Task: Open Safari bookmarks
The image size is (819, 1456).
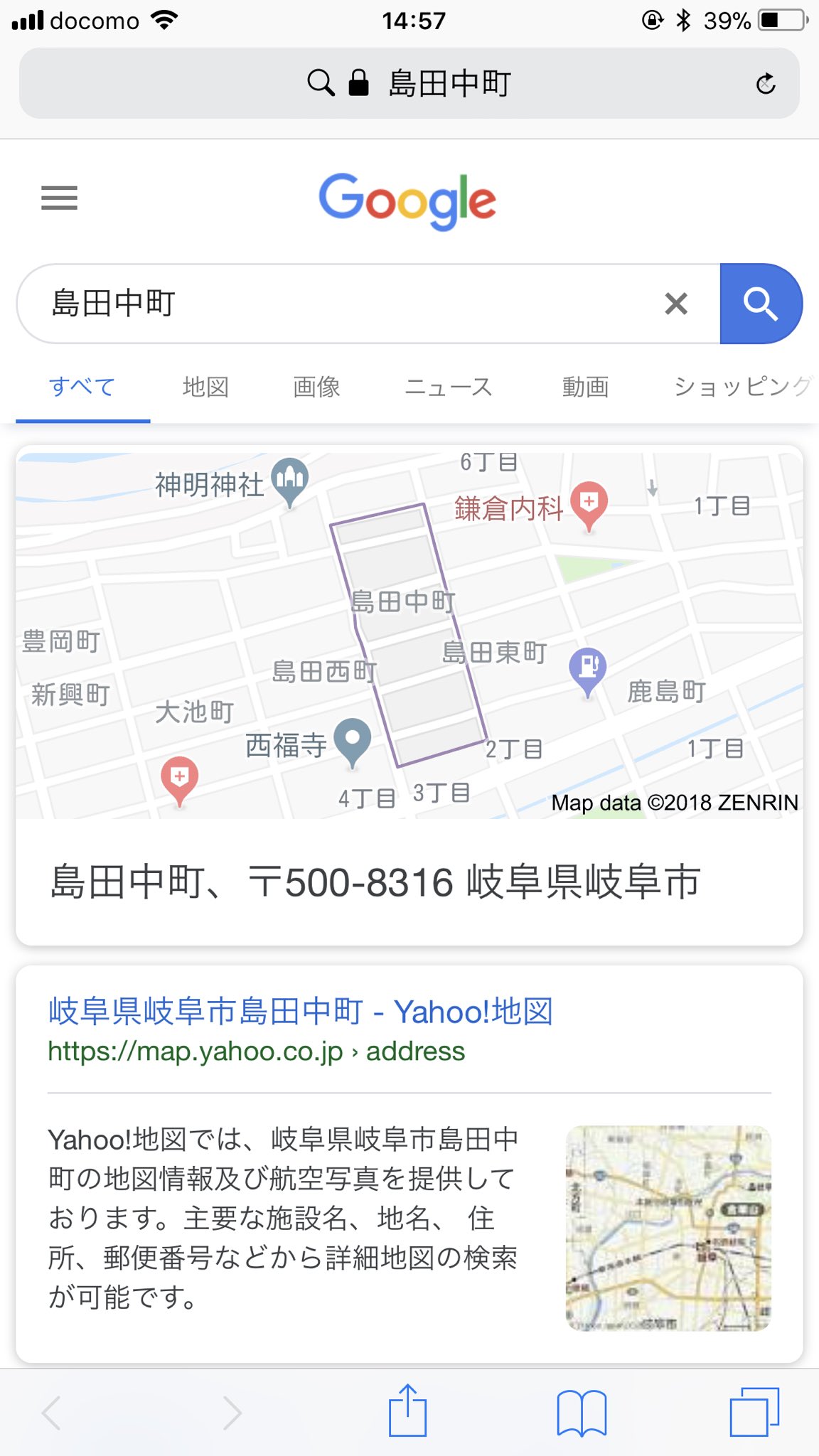Action: tap(582, 1413)
